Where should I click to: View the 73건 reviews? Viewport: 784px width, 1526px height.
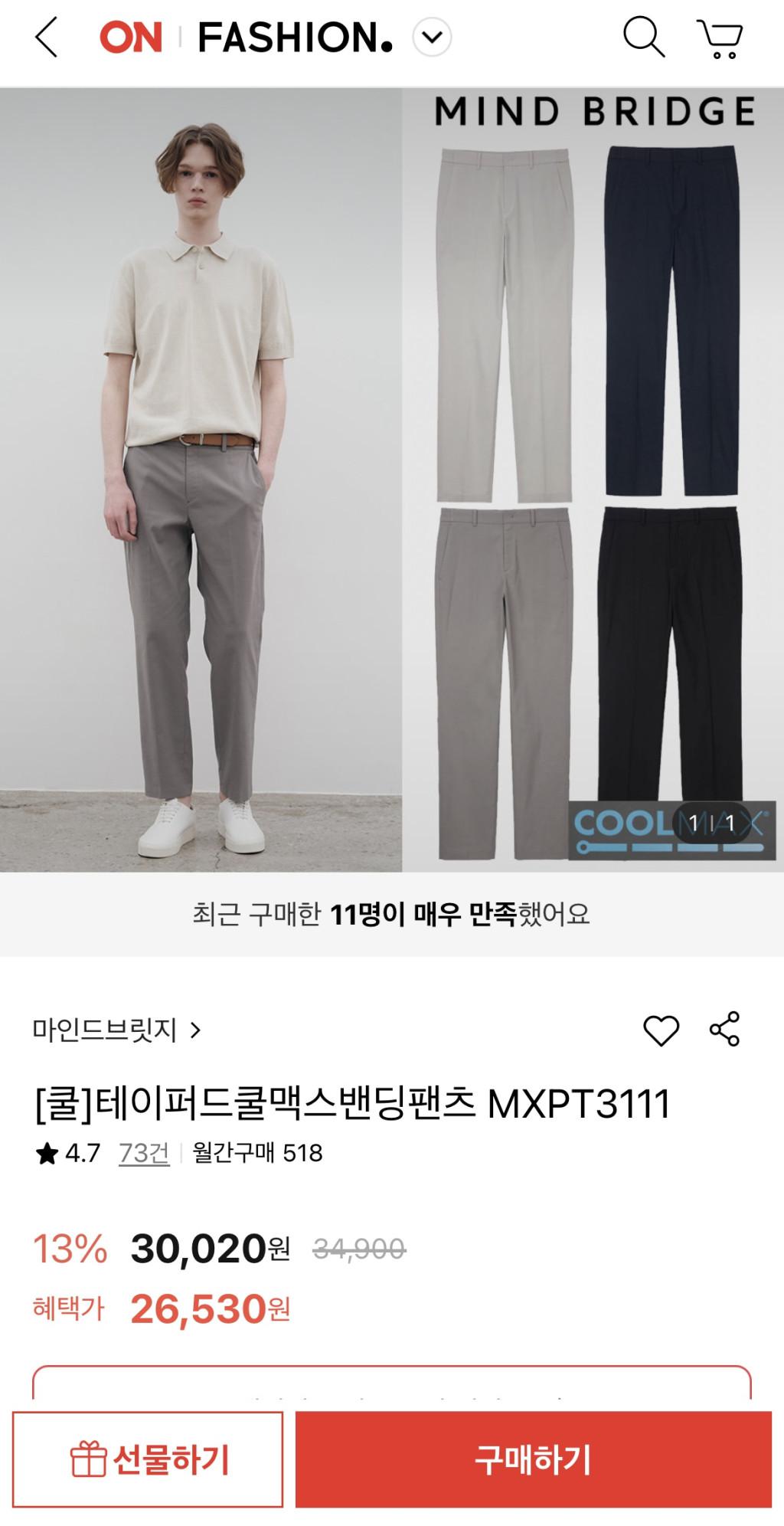144,1153
